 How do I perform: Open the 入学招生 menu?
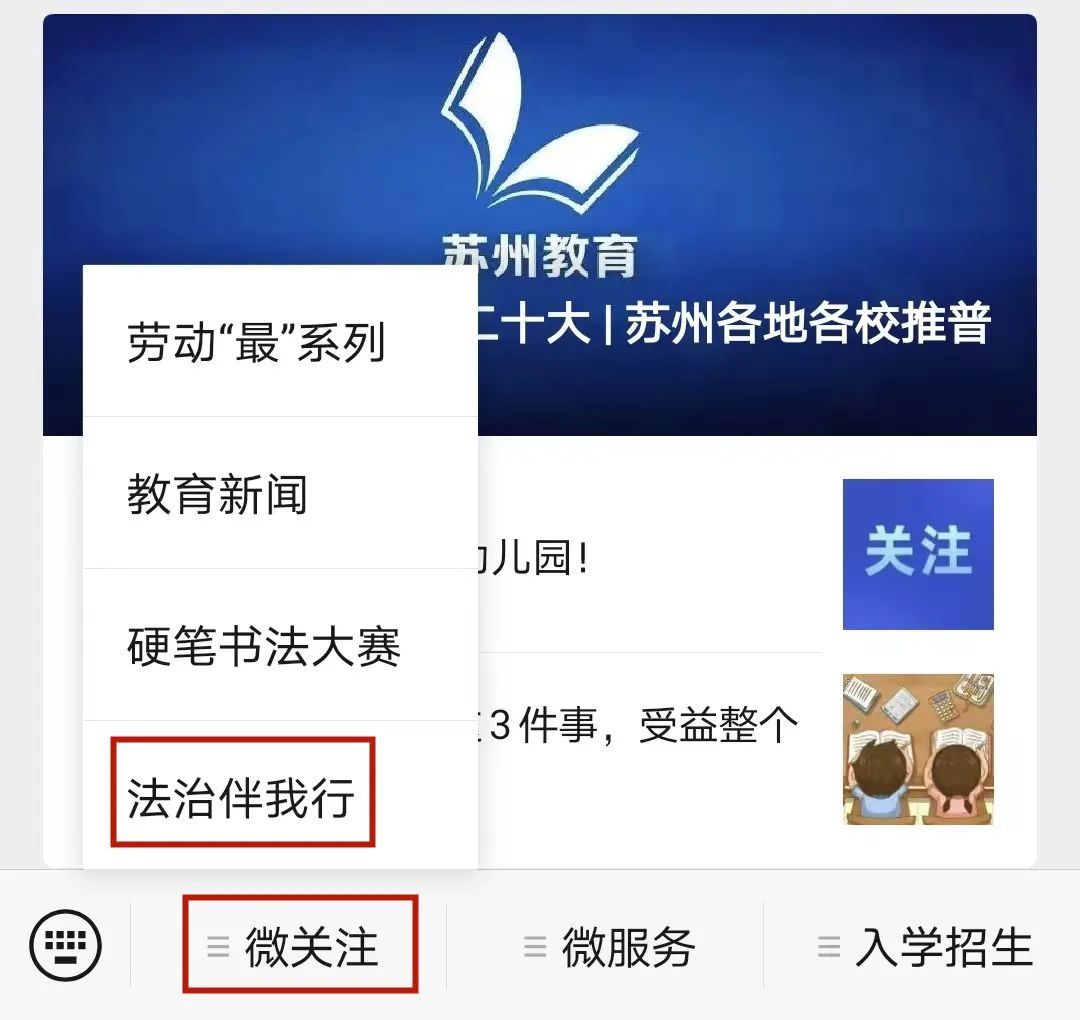click(925, 946)
